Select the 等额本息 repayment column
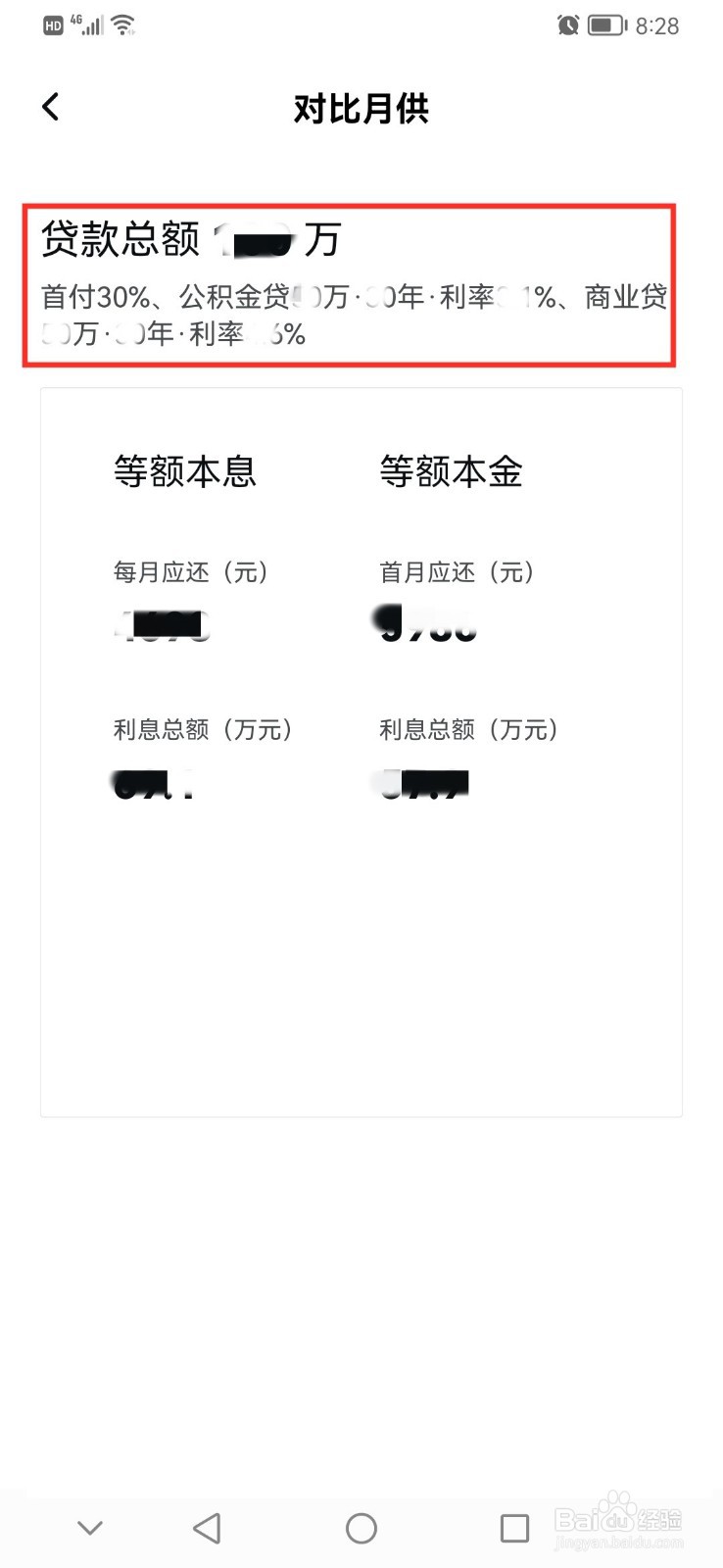The image size is (723, 1568). click(184, 472)
